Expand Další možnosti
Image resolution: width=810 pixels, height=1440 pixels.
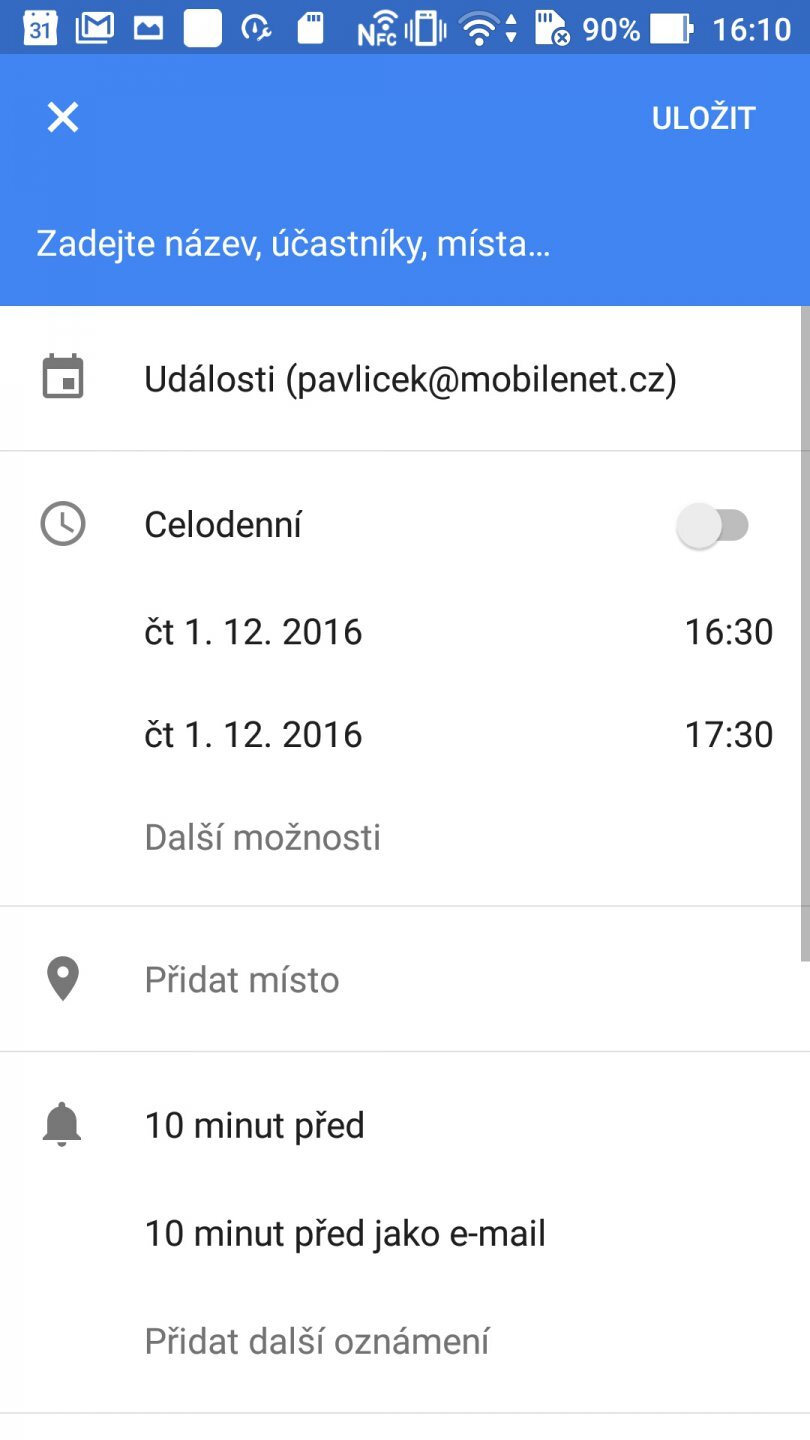tap(262, 837)
